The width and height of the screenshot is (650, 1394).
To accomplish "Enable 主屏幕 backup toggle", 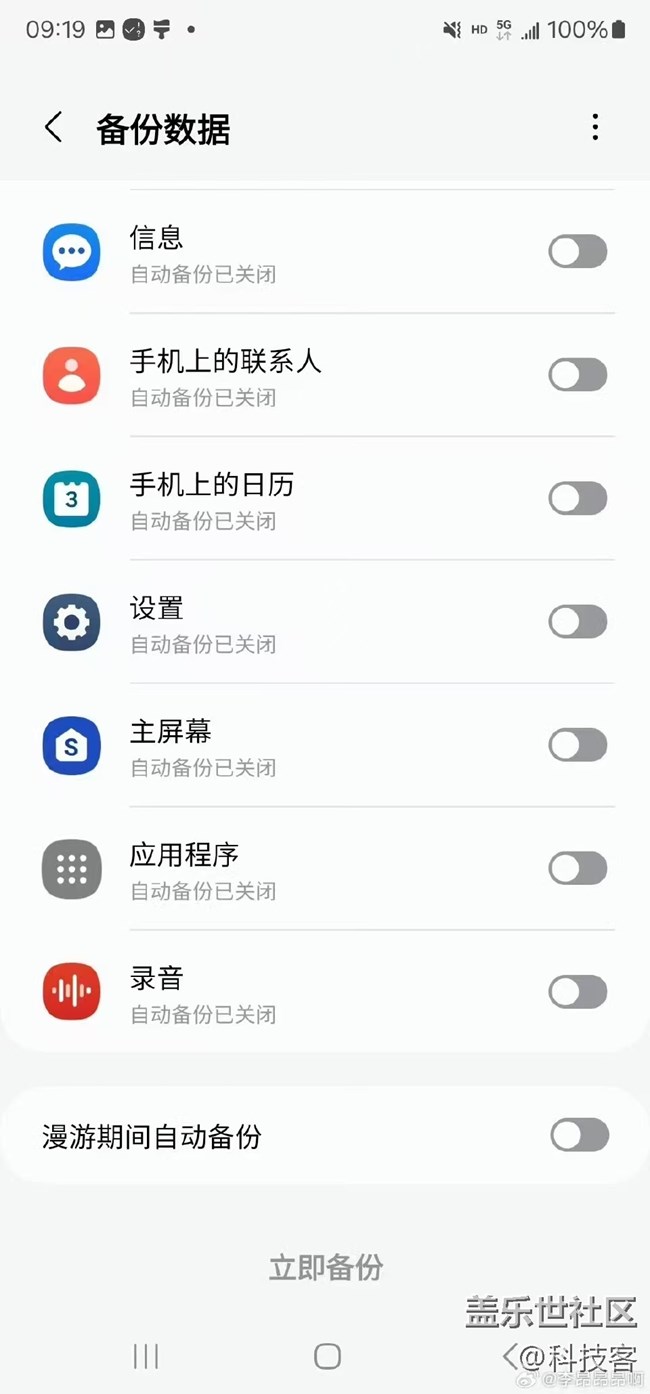I will (577, 745).
